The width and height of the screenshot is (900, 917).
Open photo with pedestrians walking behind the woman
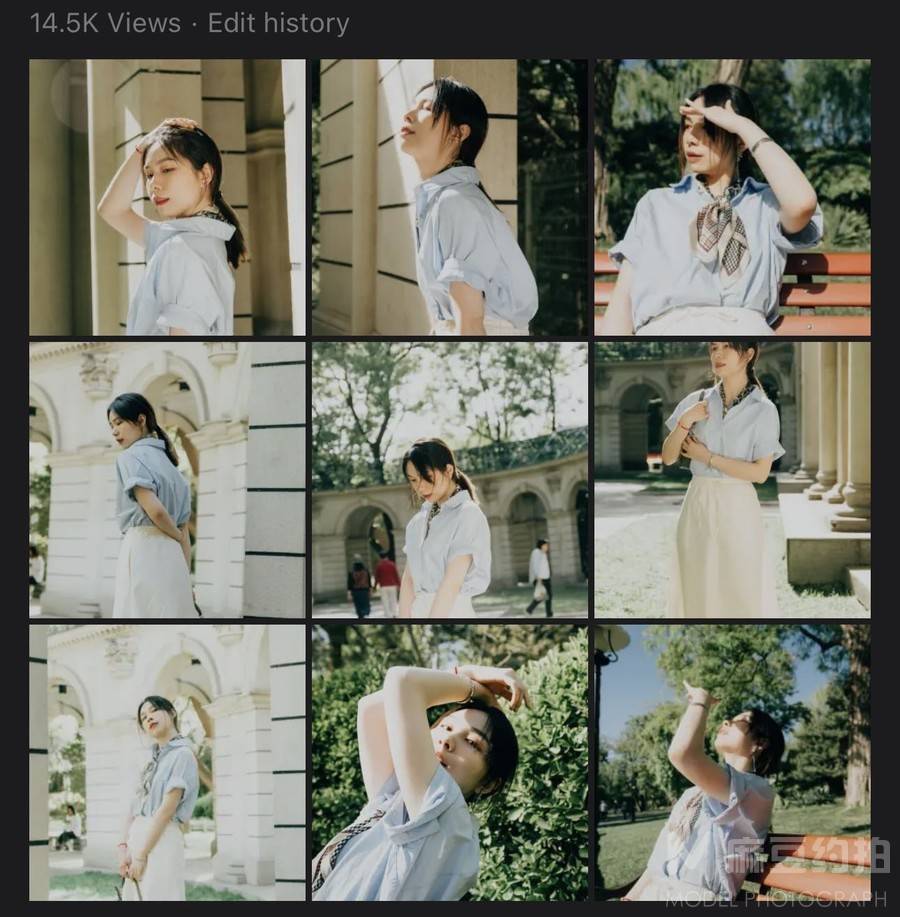pyautogui.click(x=450, y=480)
